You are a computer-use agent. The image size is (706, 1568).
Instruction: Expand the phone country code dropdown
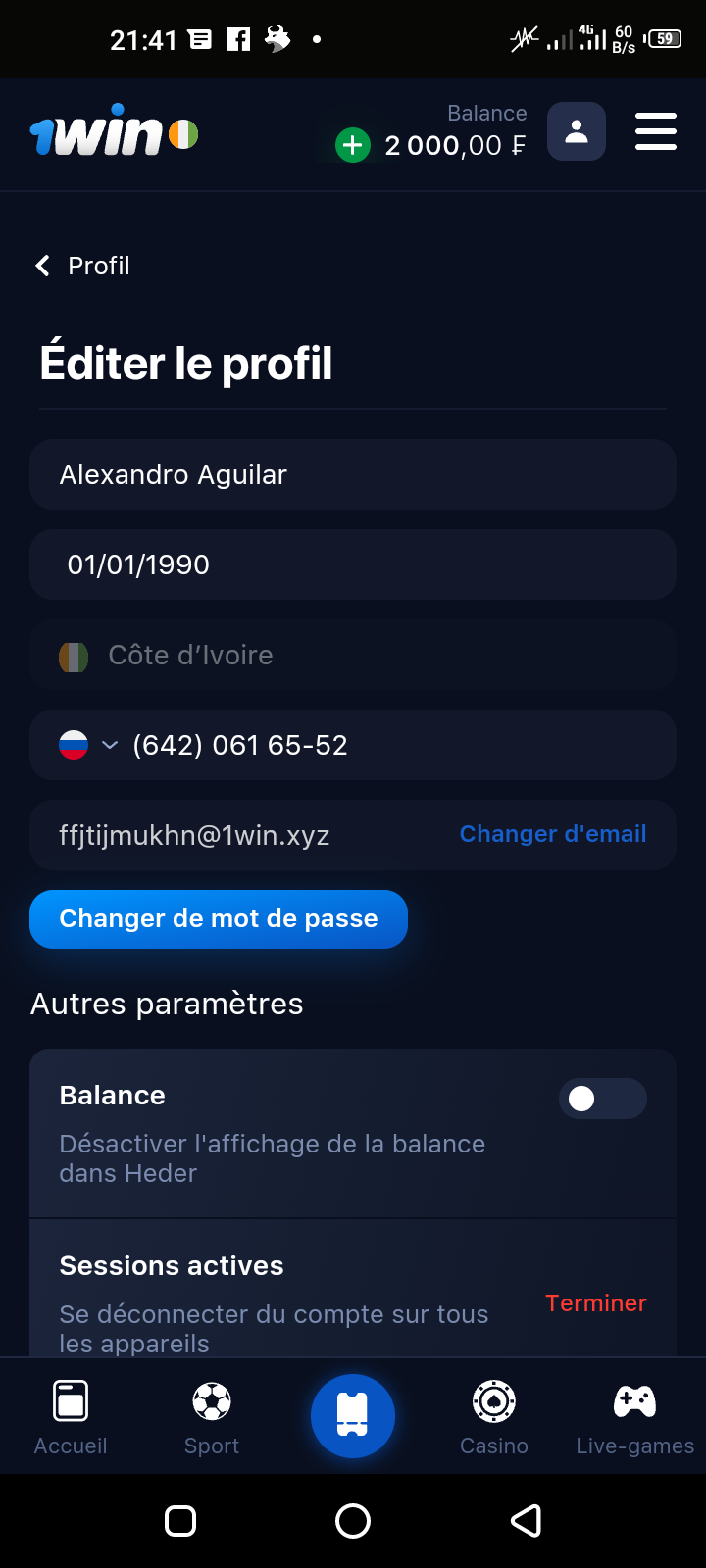pyautogui.click(x=88, y=745)
